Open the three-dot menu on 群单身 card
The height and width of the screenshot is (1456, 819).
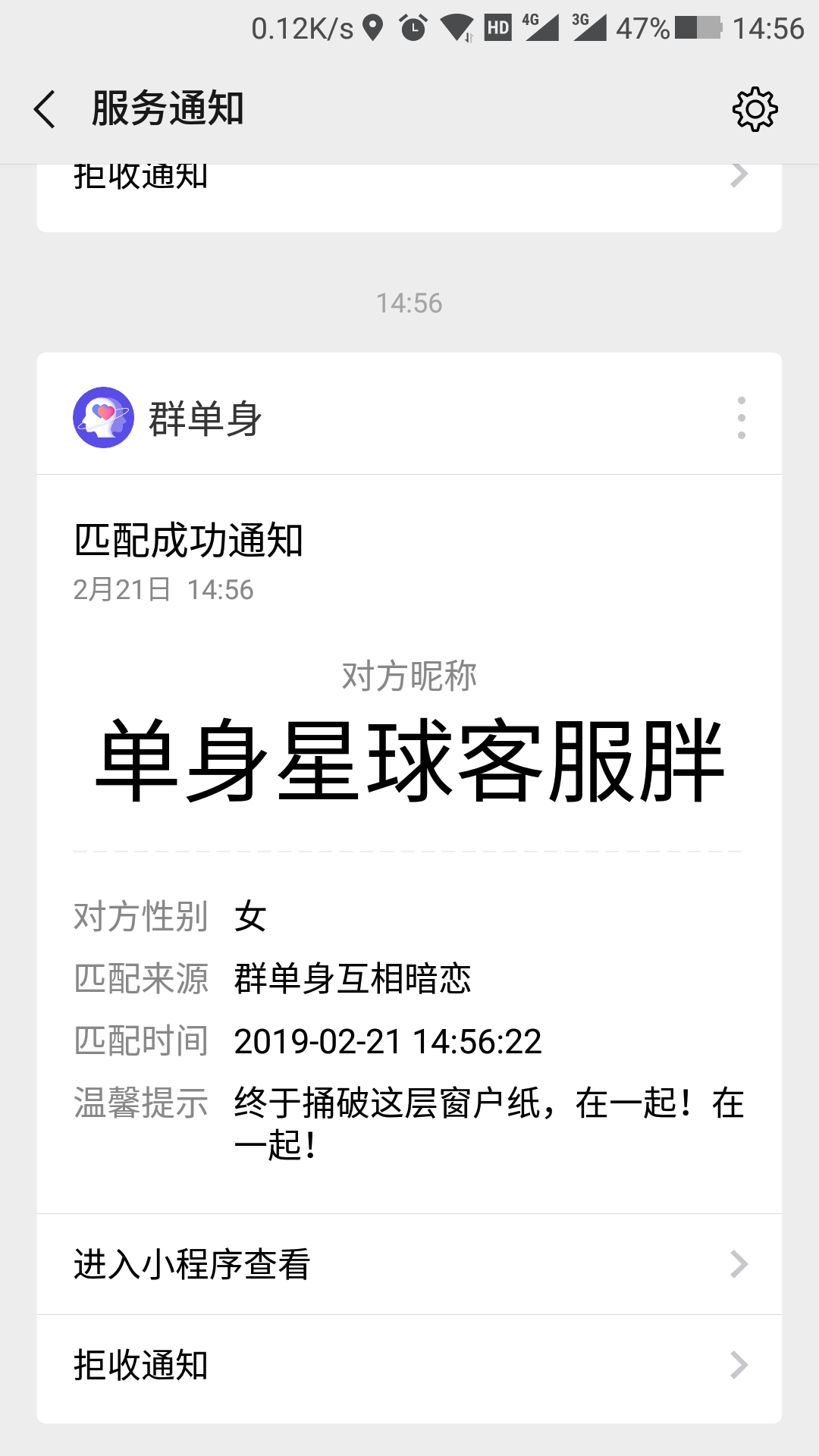[741, 417]
